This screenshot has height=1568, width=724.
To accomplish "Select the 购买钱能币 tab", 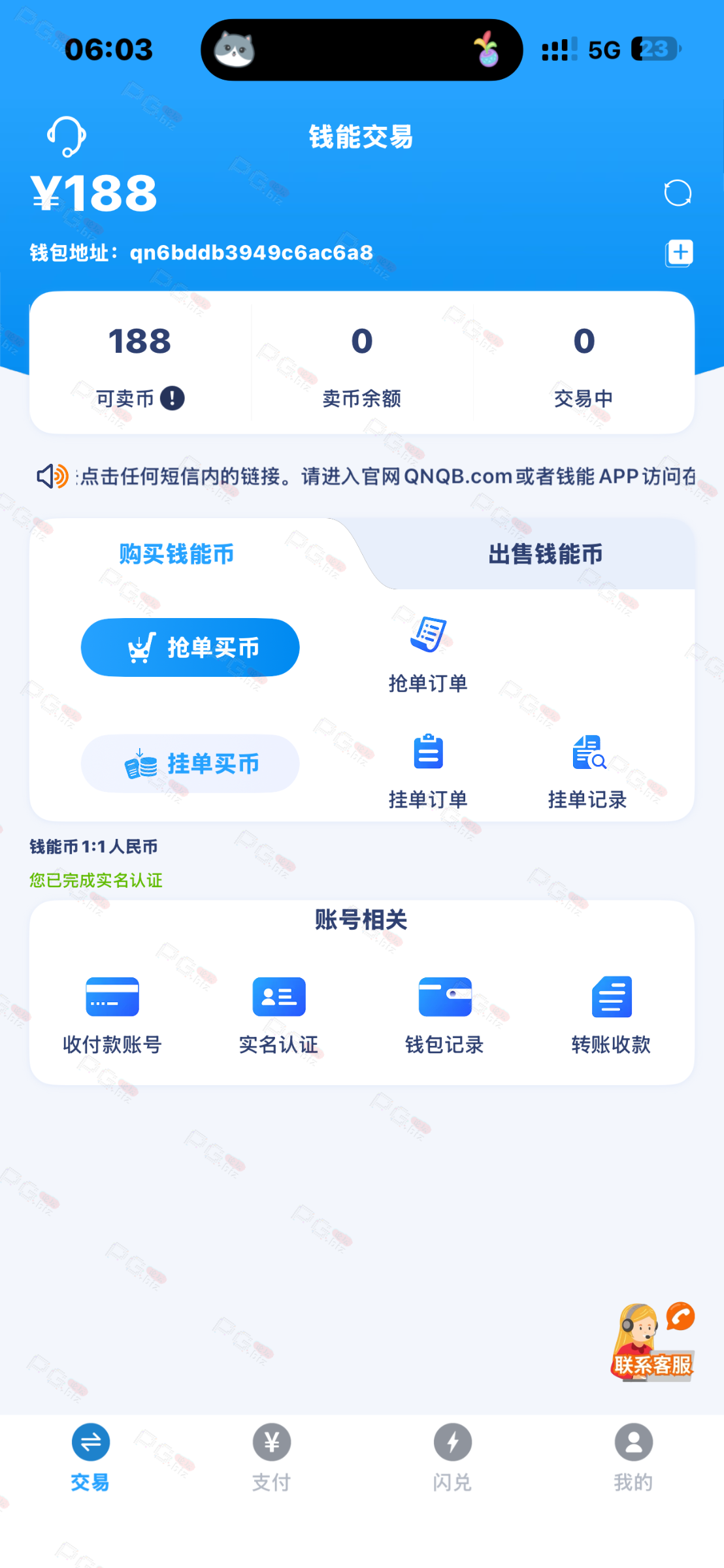I will coord(176,554).
